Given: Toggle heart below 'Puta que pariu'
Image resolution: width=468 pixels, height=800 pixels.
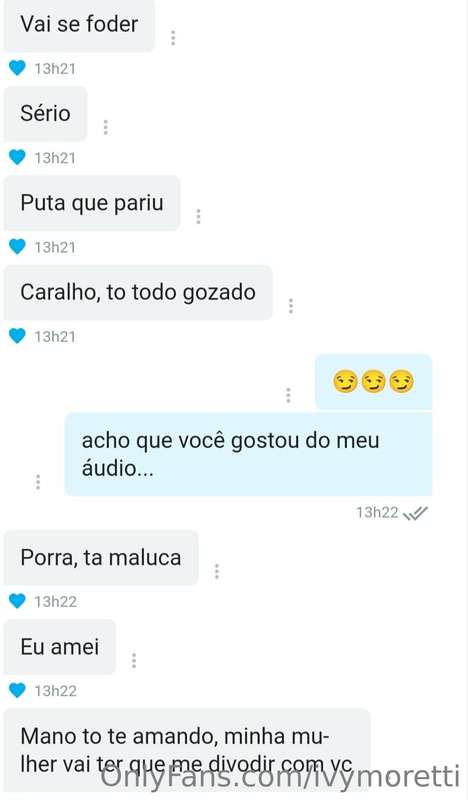Looking at the screenshot, I should coord(17,246).
